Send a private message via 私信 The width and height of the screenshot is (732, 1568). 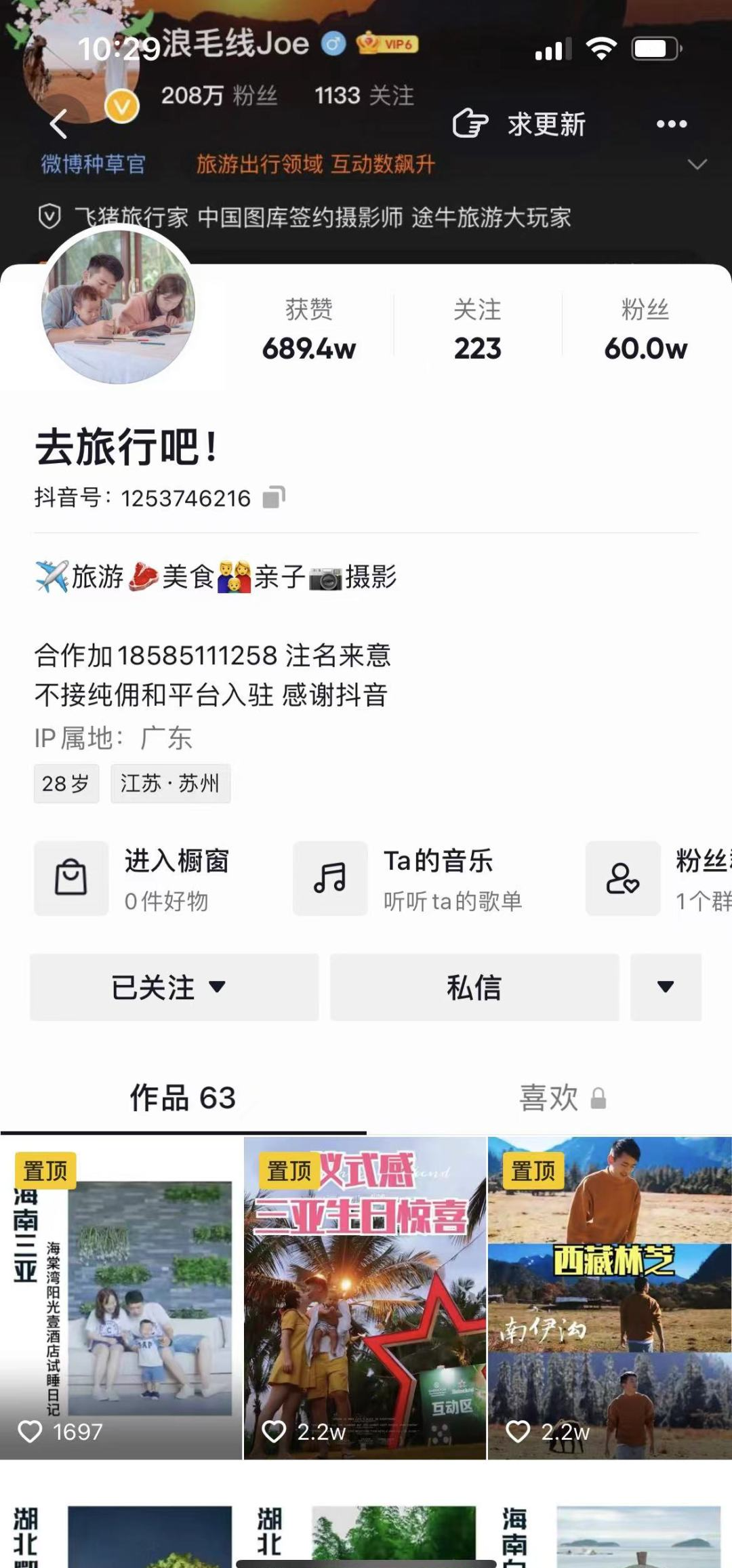[x=474, y=987]
